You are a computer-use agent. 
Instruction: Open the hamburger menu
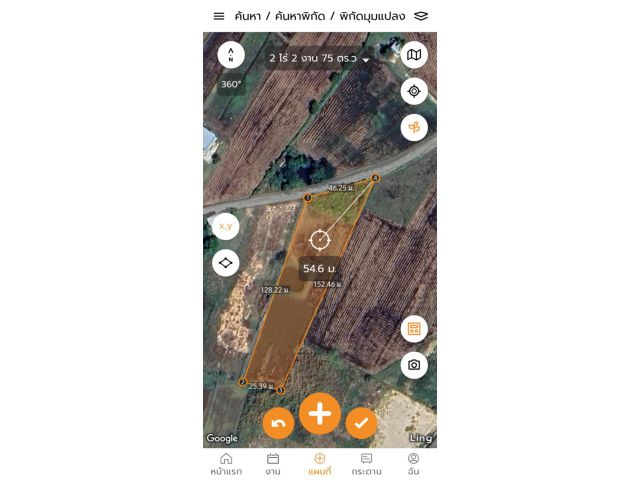[x=219, y=16]
